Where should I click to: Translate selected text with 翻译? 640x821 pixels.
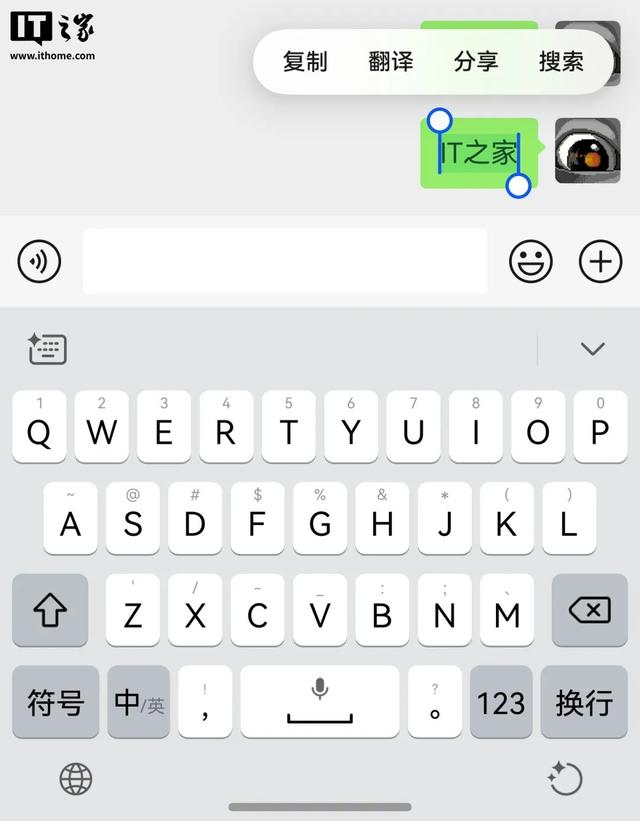point(390,62)
